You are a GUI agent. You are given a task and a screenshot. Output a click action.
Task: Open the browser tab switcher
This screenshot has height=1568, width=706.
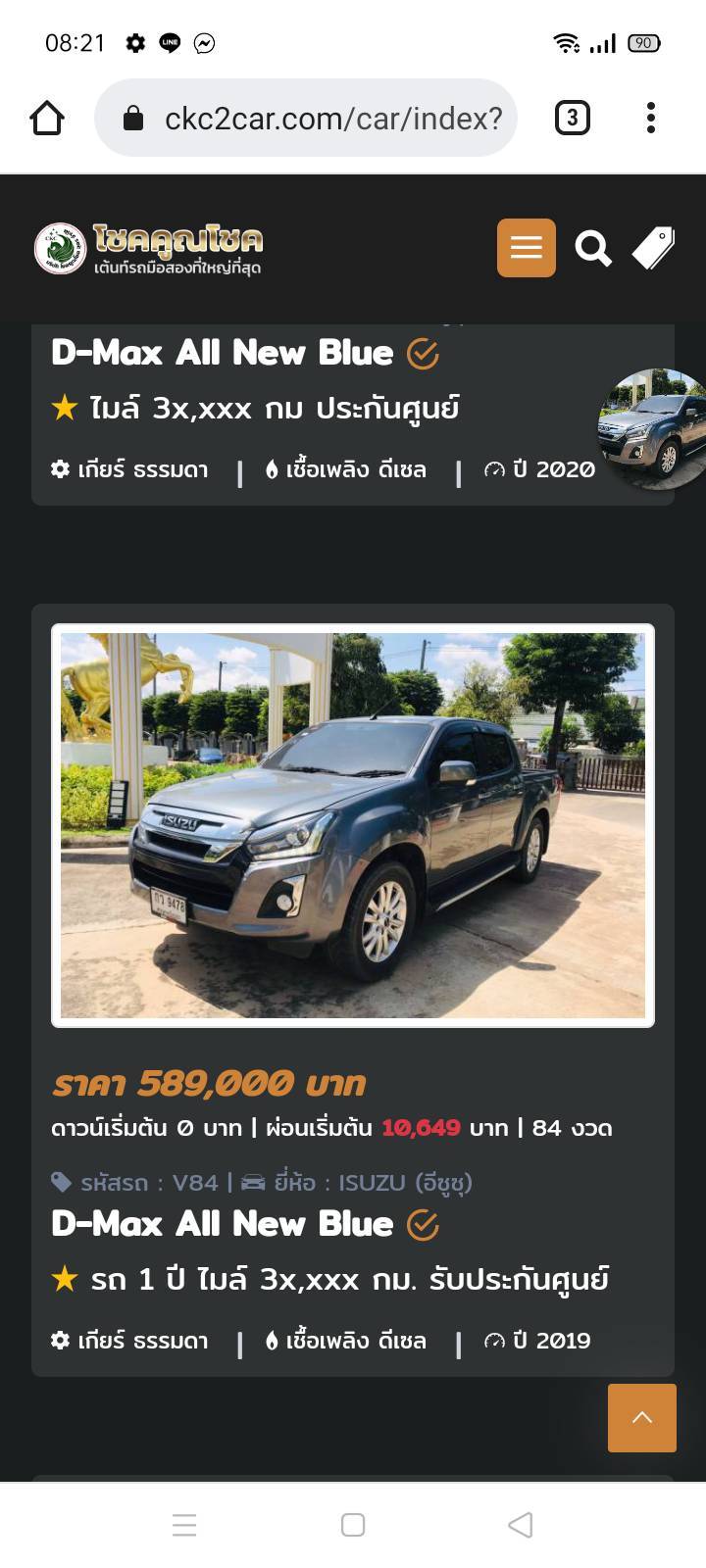click(573, 118)
